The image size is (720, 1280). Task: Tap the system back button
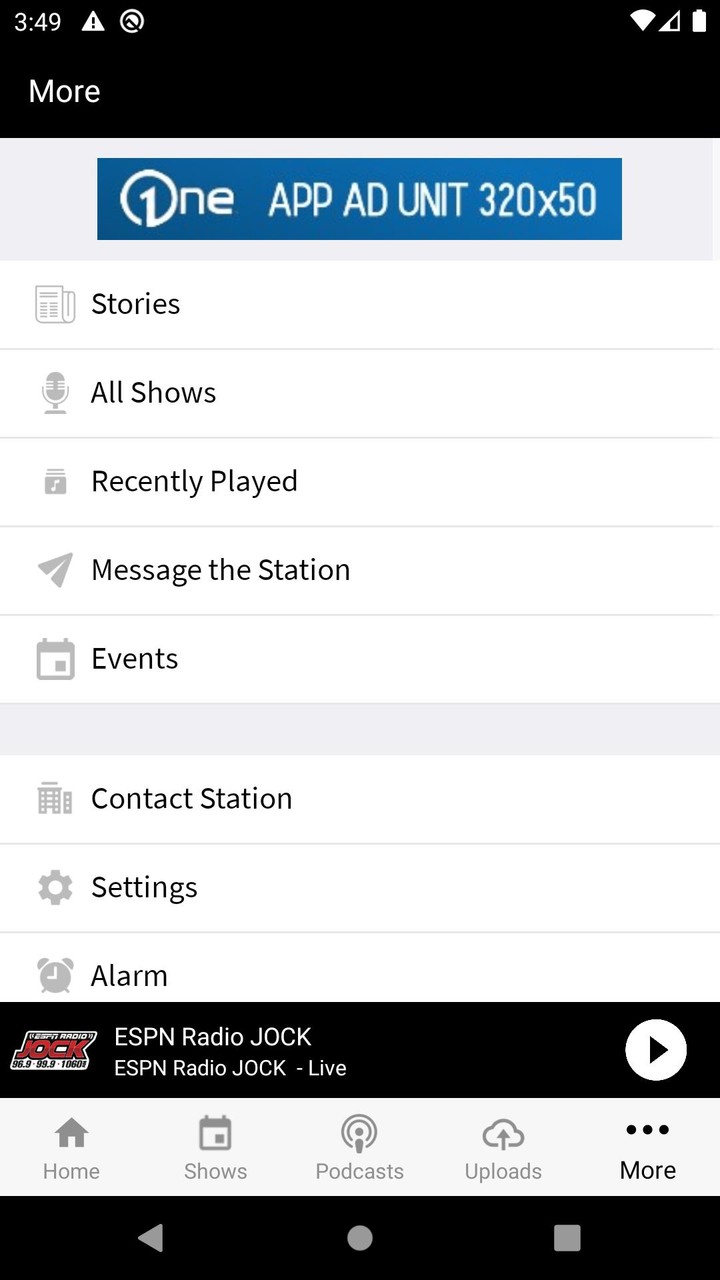pyautogui.click(x=151, y=1238)
